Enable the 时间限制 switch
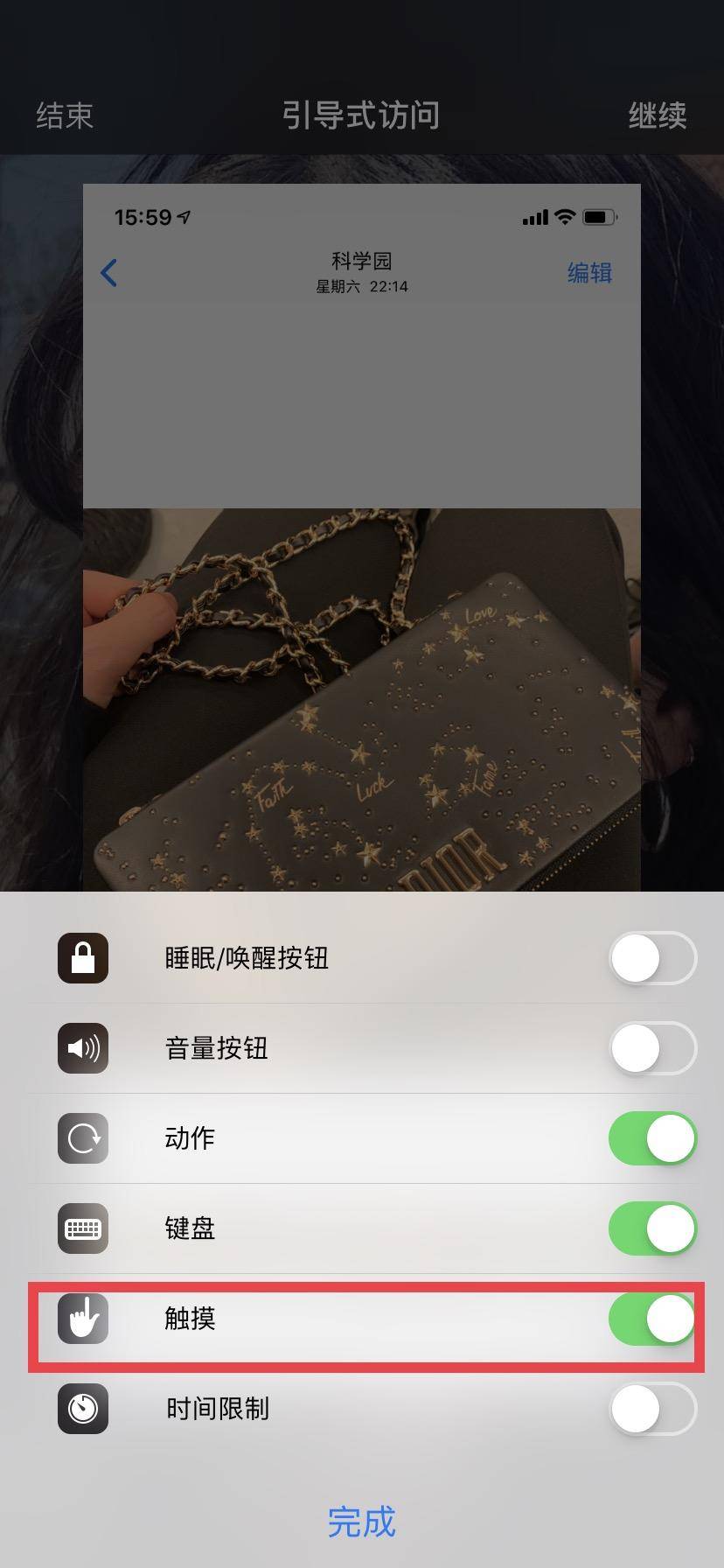The image size is (724, 1568). [x=652, y=1409]
